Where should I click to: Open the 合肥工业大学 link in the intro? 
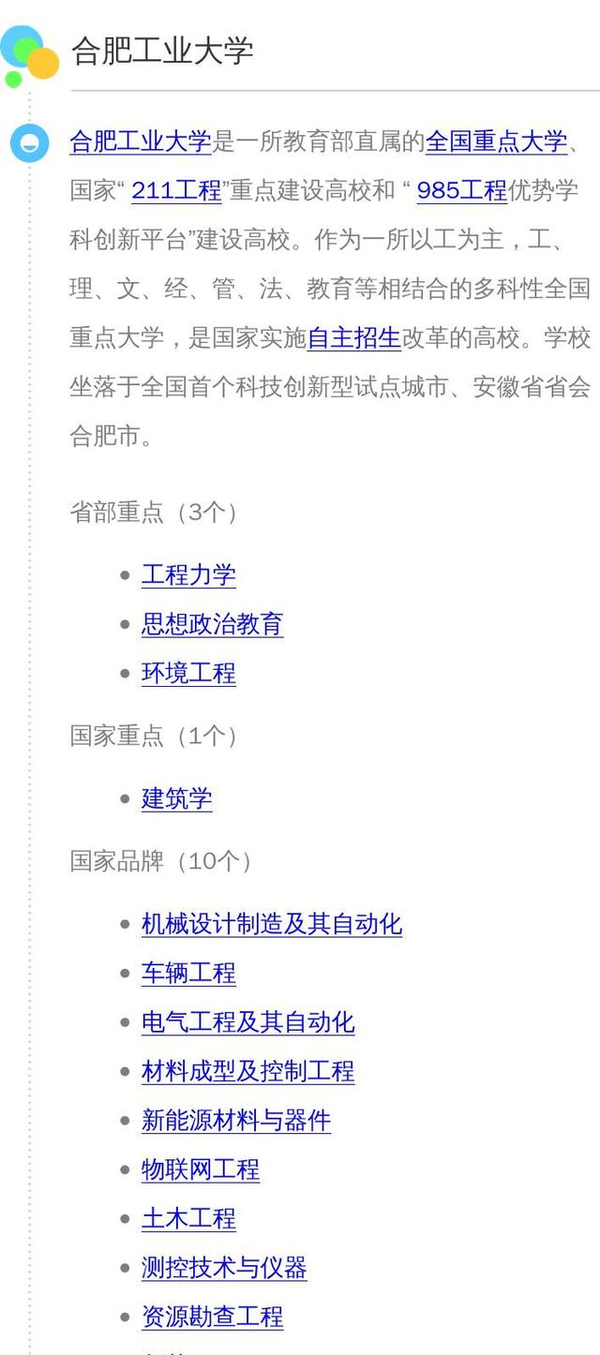pos(140,142)
